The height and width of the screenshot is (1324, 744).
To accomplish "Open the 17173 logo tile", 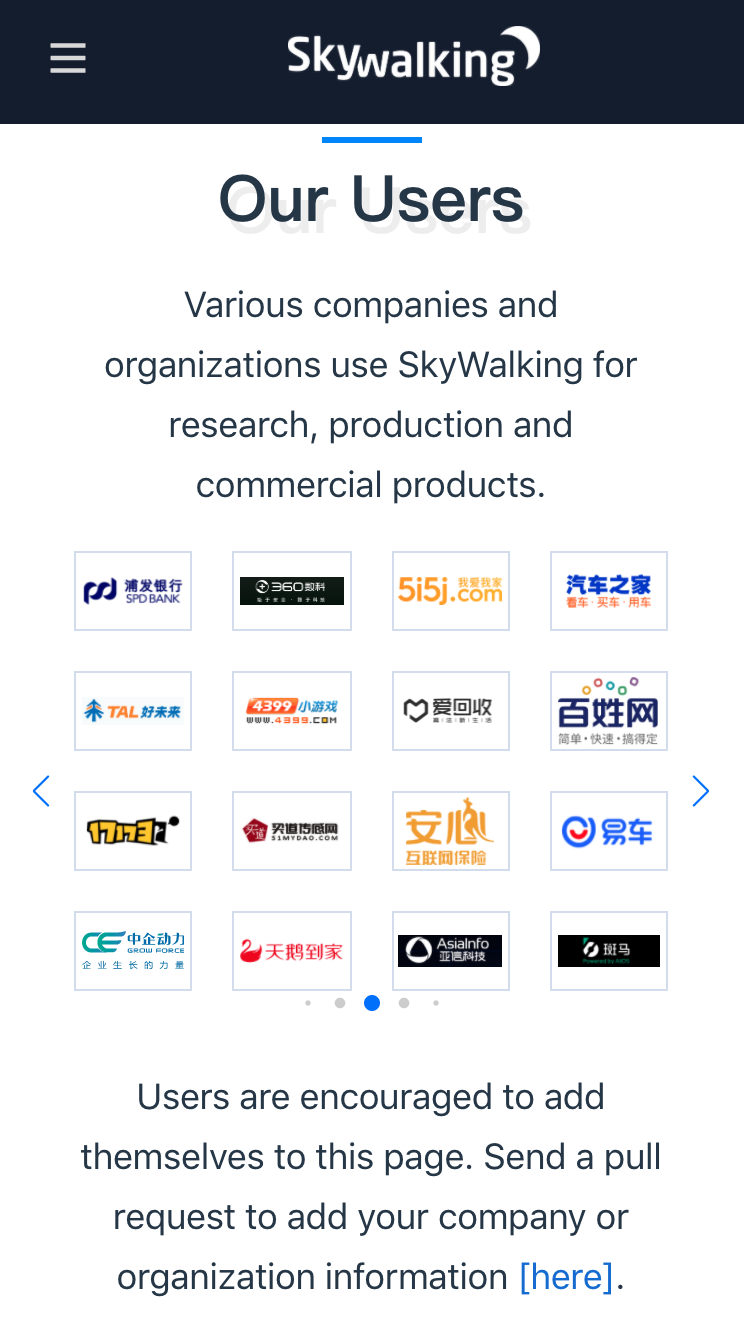I will point(133,831).
